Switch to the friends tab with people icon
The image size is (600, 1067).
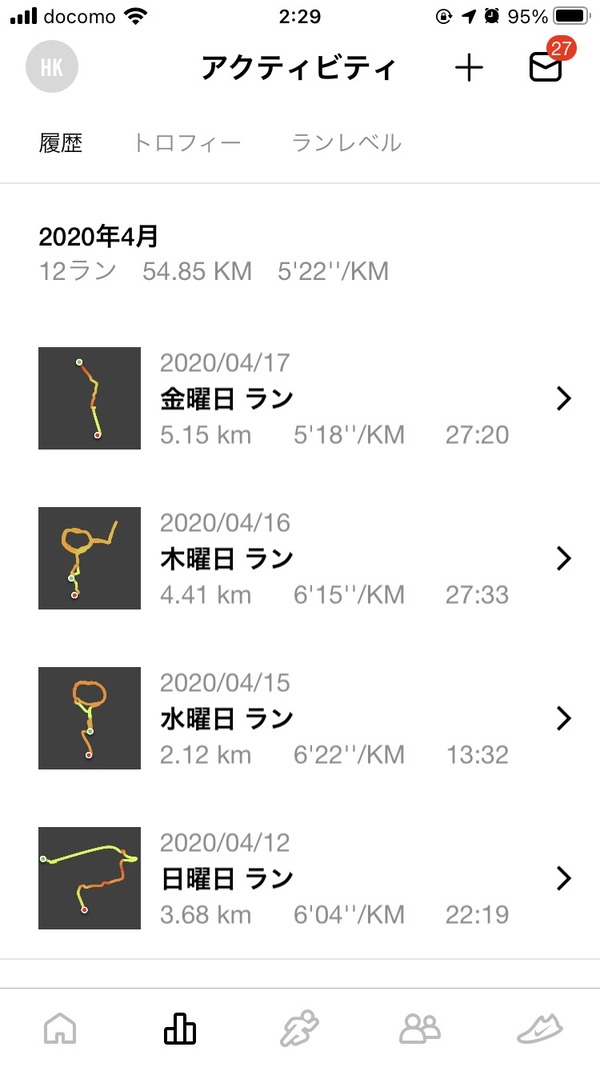pyautogui.click(x=420, y=1027)
